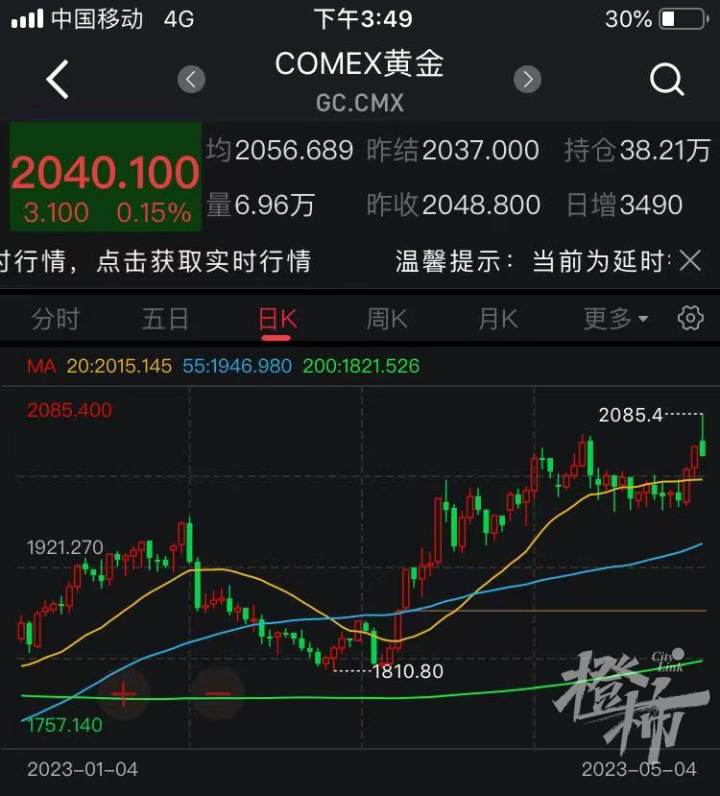Switch to the 五日 chart tab
720x796 pixels.
165,319
